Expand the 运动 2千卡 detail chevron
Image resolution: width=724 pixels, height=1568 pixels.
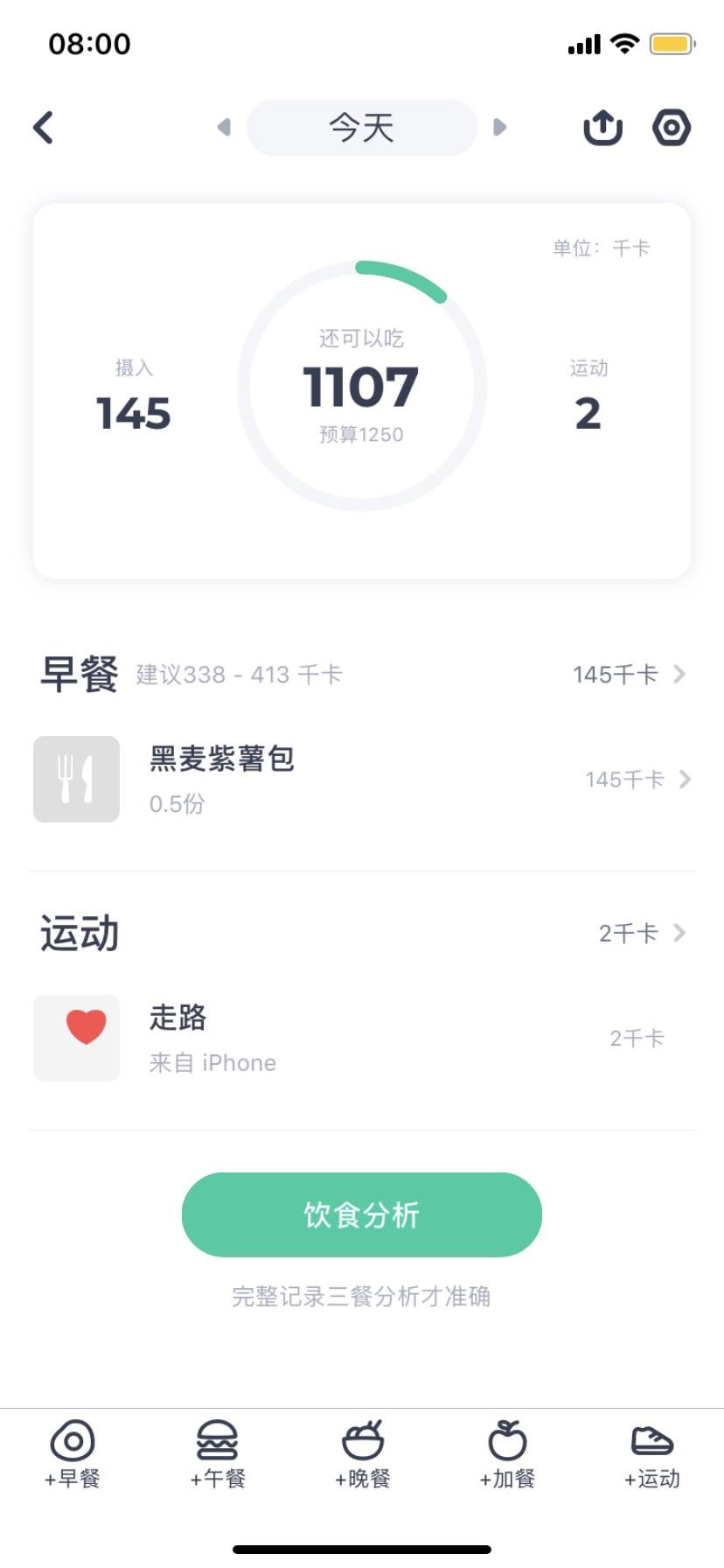680,933
